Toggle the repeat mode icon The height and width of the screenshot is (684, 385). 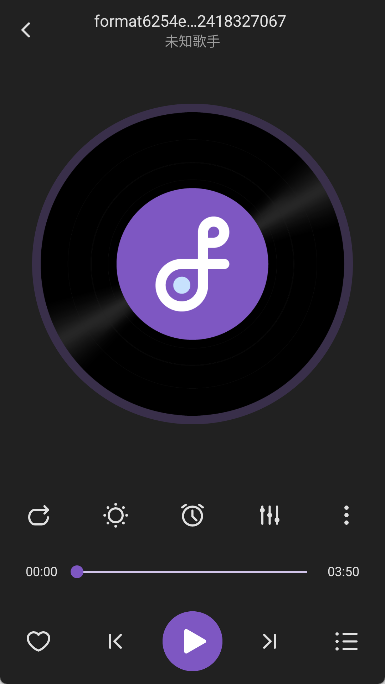[39, 516]
